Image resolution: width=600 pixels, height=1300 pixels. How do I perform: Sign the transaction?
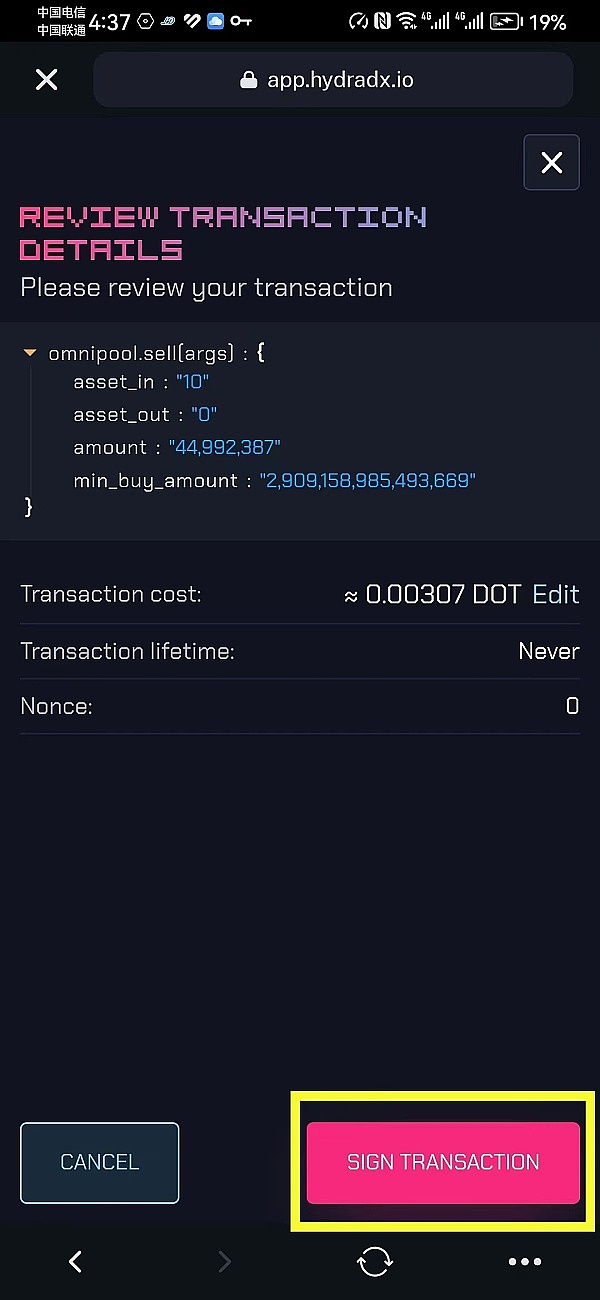click(443, 1162)
